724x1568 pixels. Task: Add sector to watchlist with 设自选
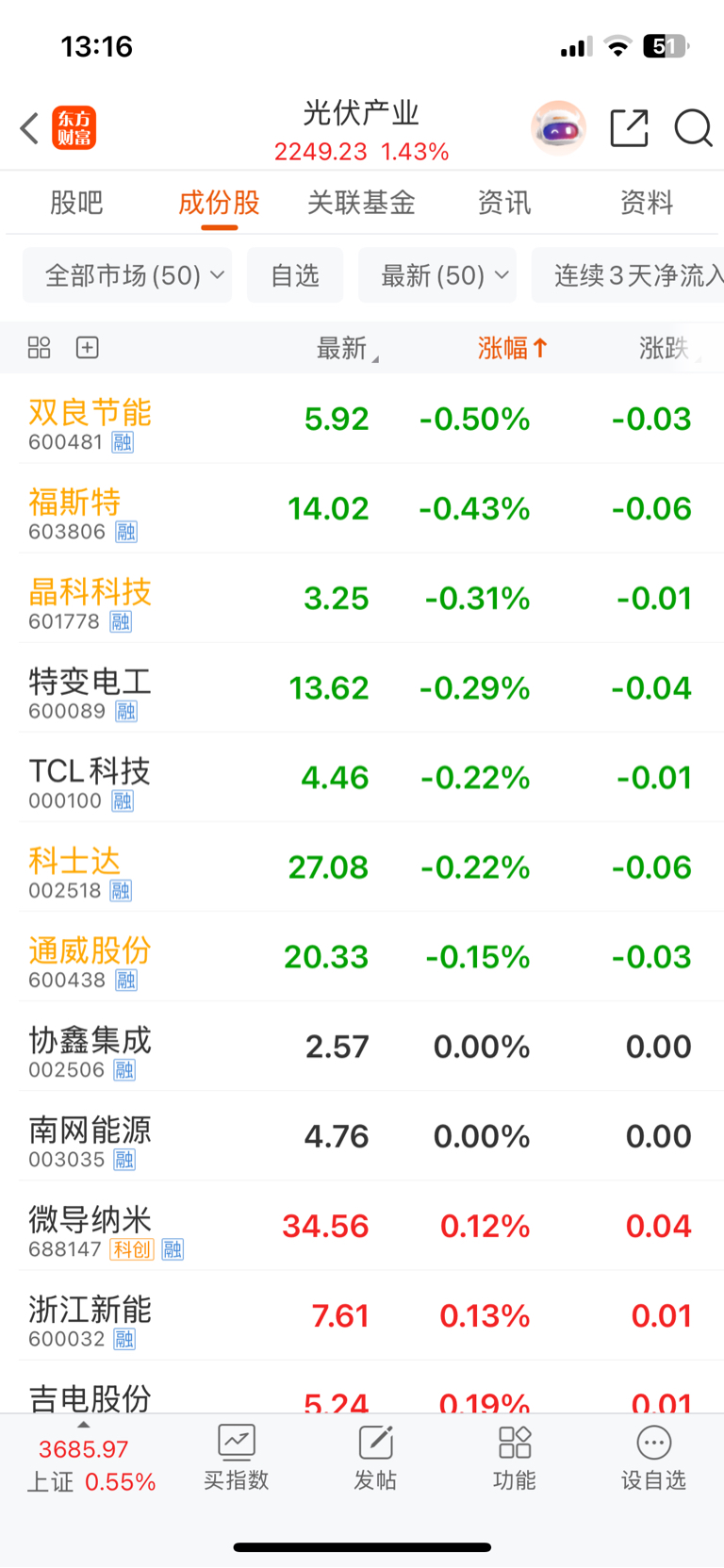653,1458
